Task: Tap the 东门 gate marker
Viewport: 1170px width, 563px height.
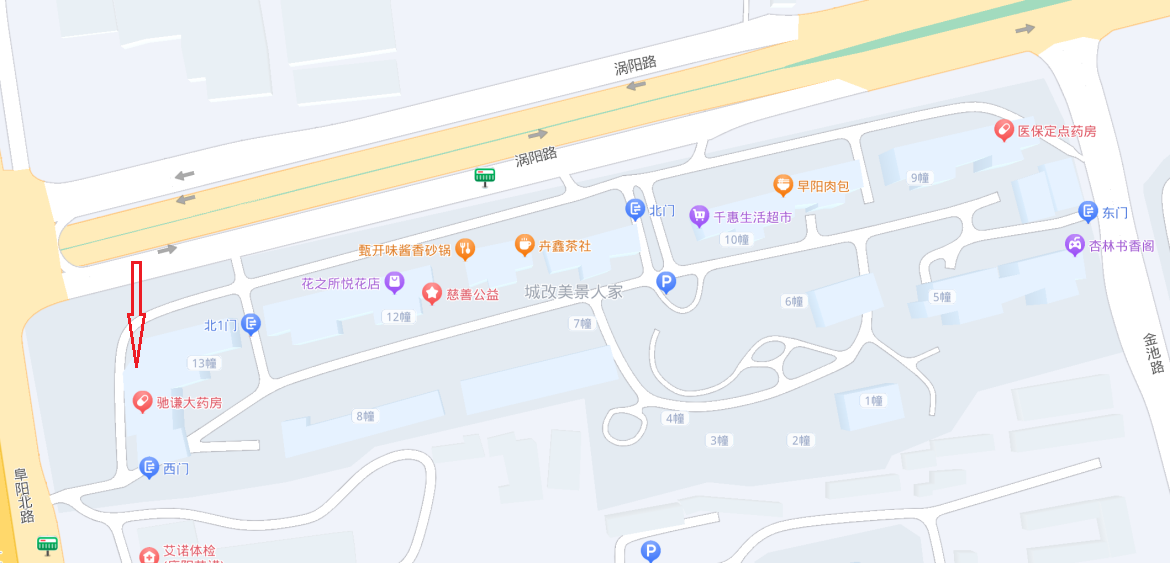Action: [x=1088, y=212]
